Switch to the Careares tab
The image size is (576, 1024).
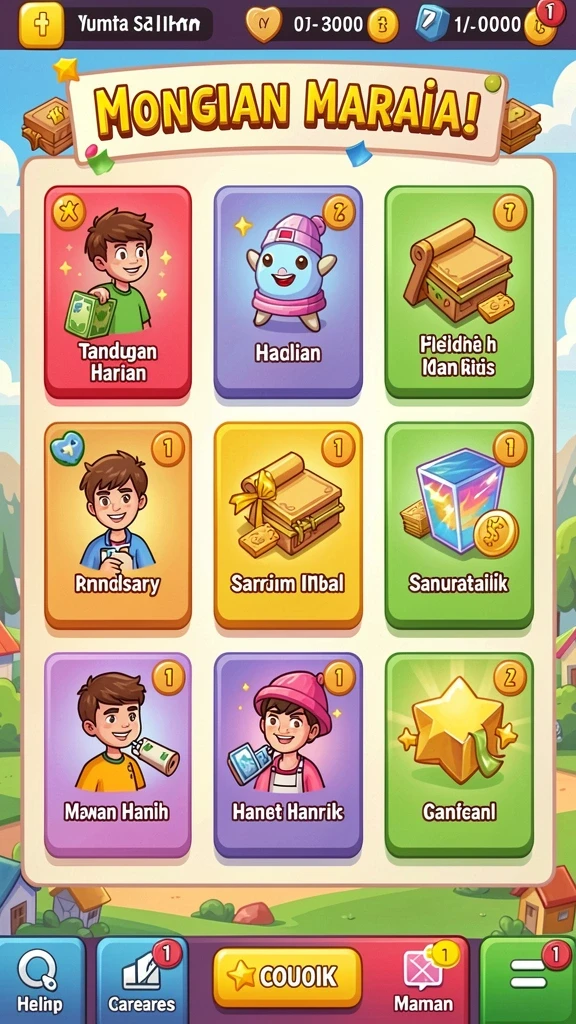click(142, 981)
